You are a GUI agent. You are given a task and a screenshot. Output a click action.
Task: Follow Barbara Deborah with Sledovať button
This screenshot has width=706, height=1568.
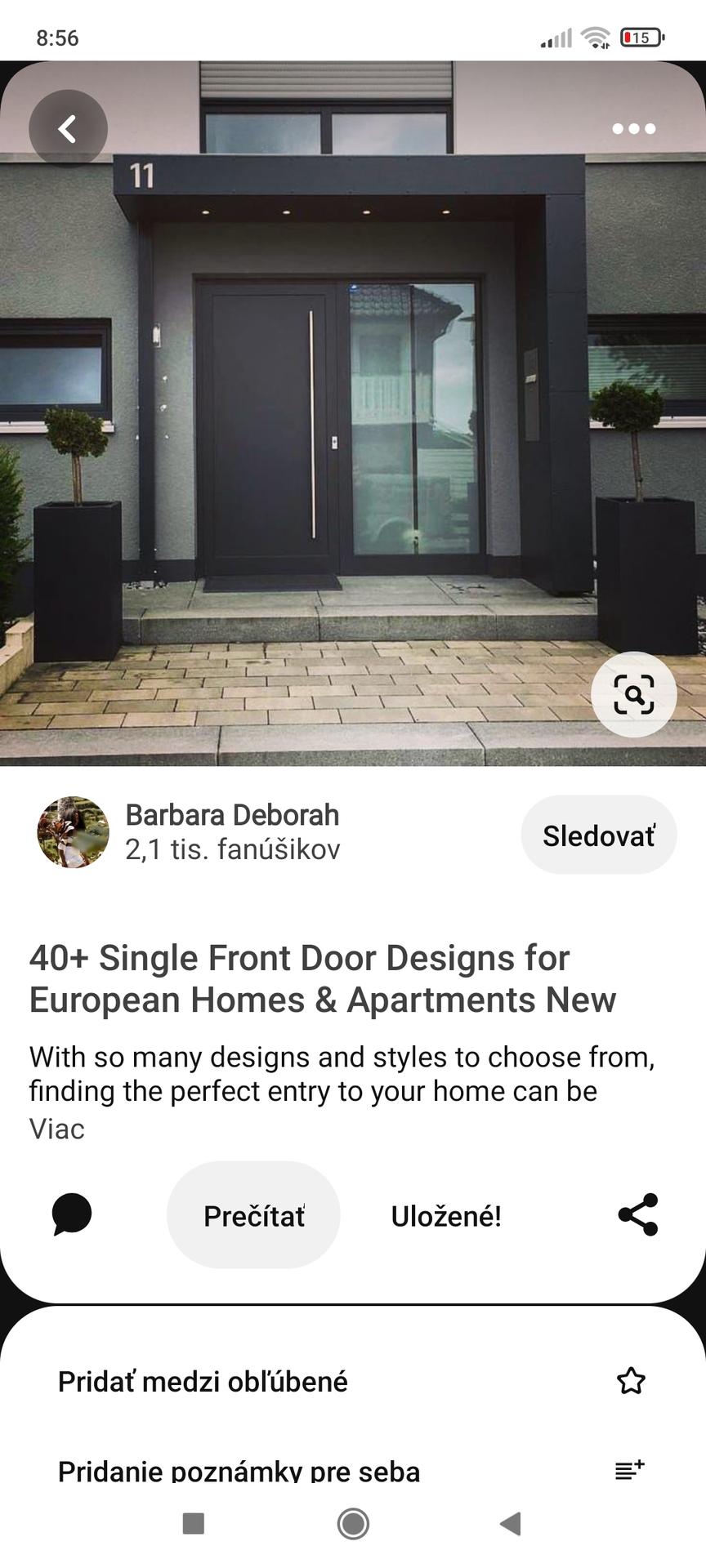pos(598,835)
